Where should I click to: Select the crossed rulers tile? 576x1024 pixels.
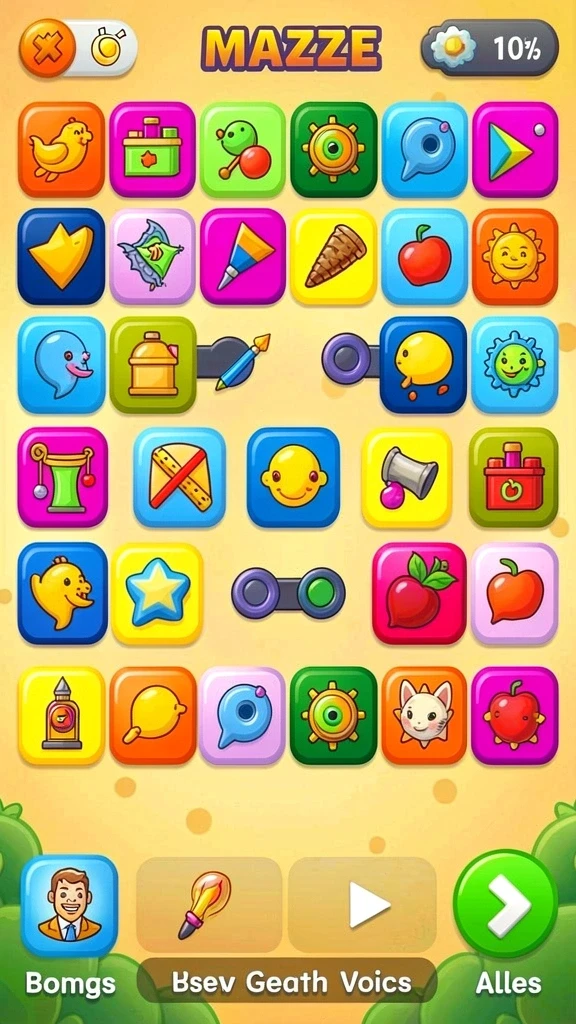180,477
